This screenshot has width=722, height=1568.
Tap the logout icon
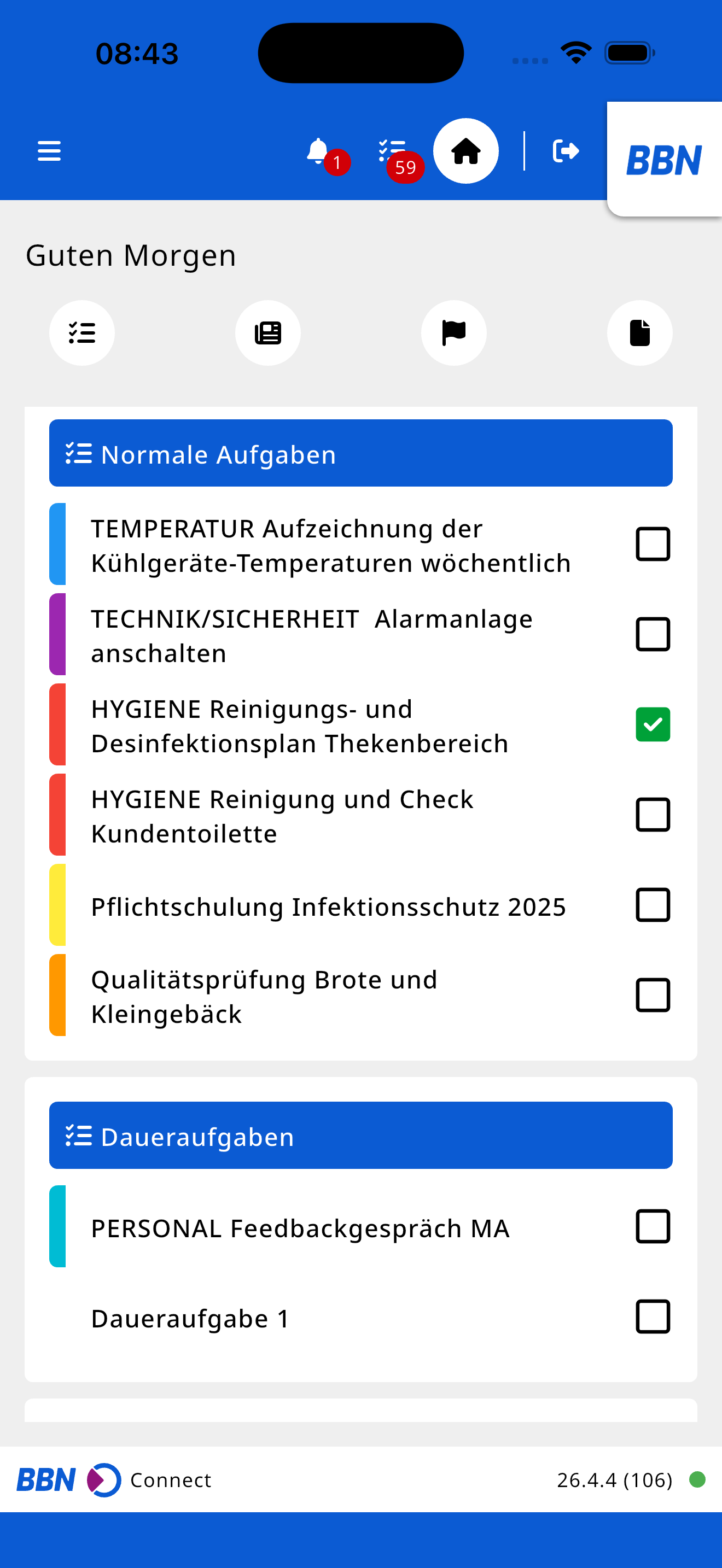tap(566, 151)
